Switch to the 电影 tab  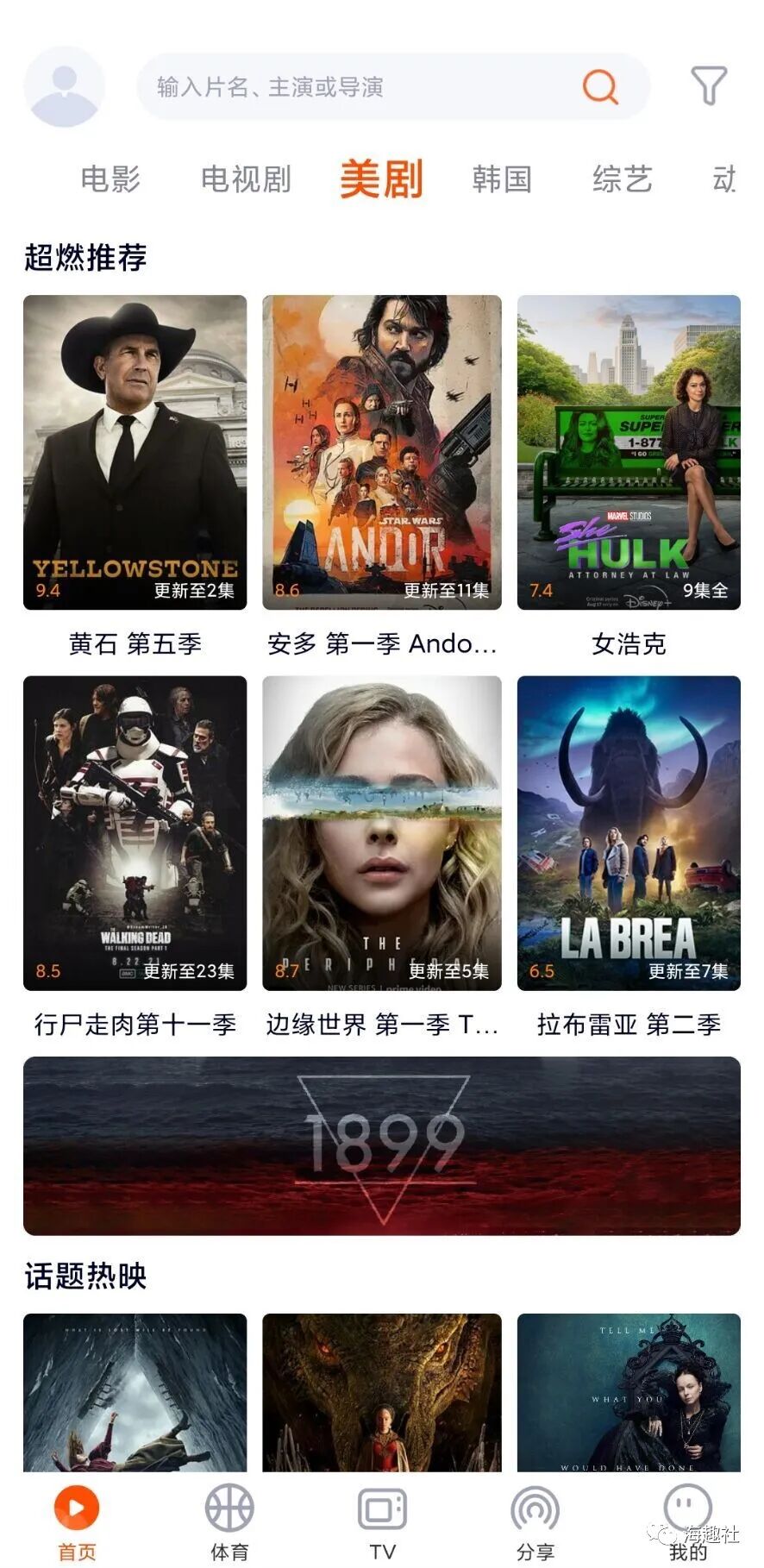point(110,179)
